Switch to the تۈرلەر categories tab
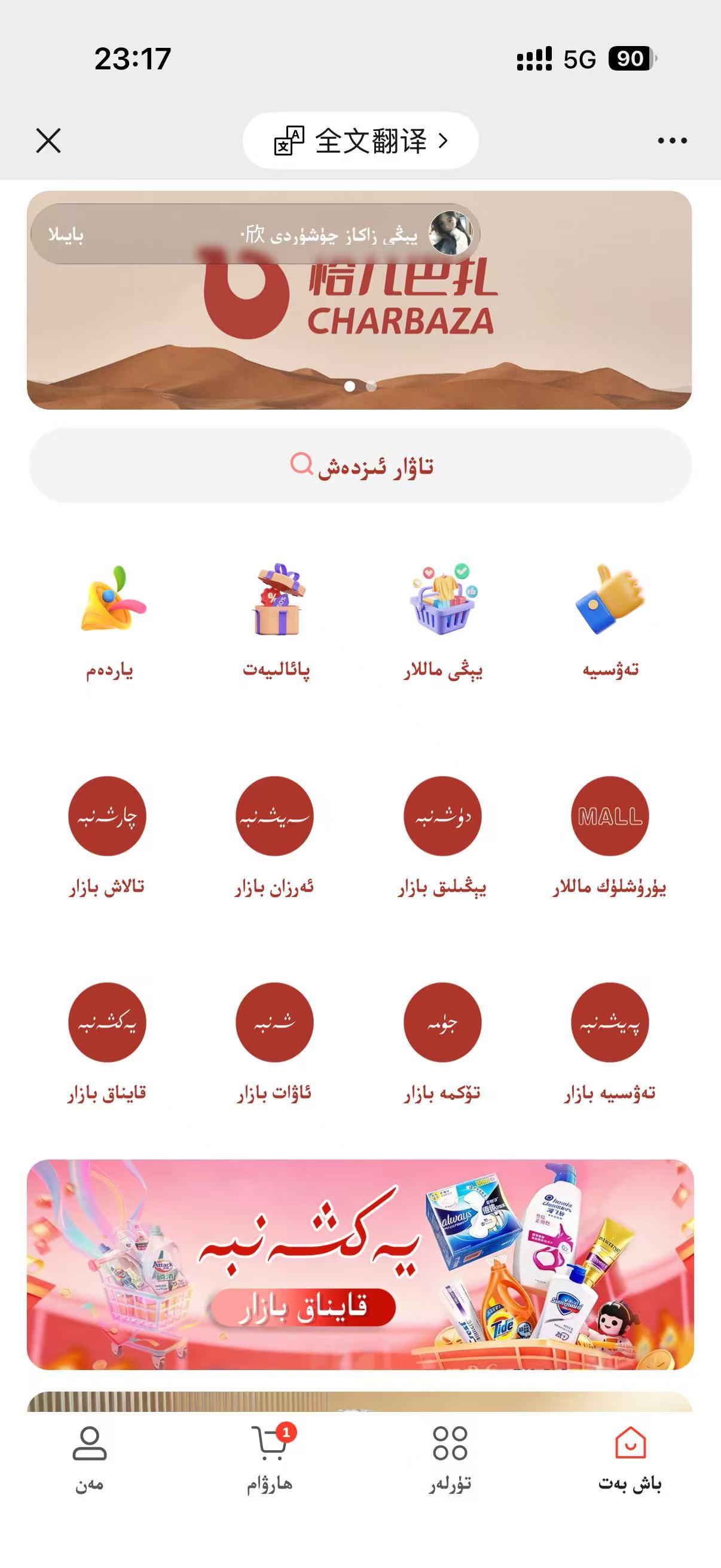Viewport: 721px width, 1568px height. [450, 1459]
